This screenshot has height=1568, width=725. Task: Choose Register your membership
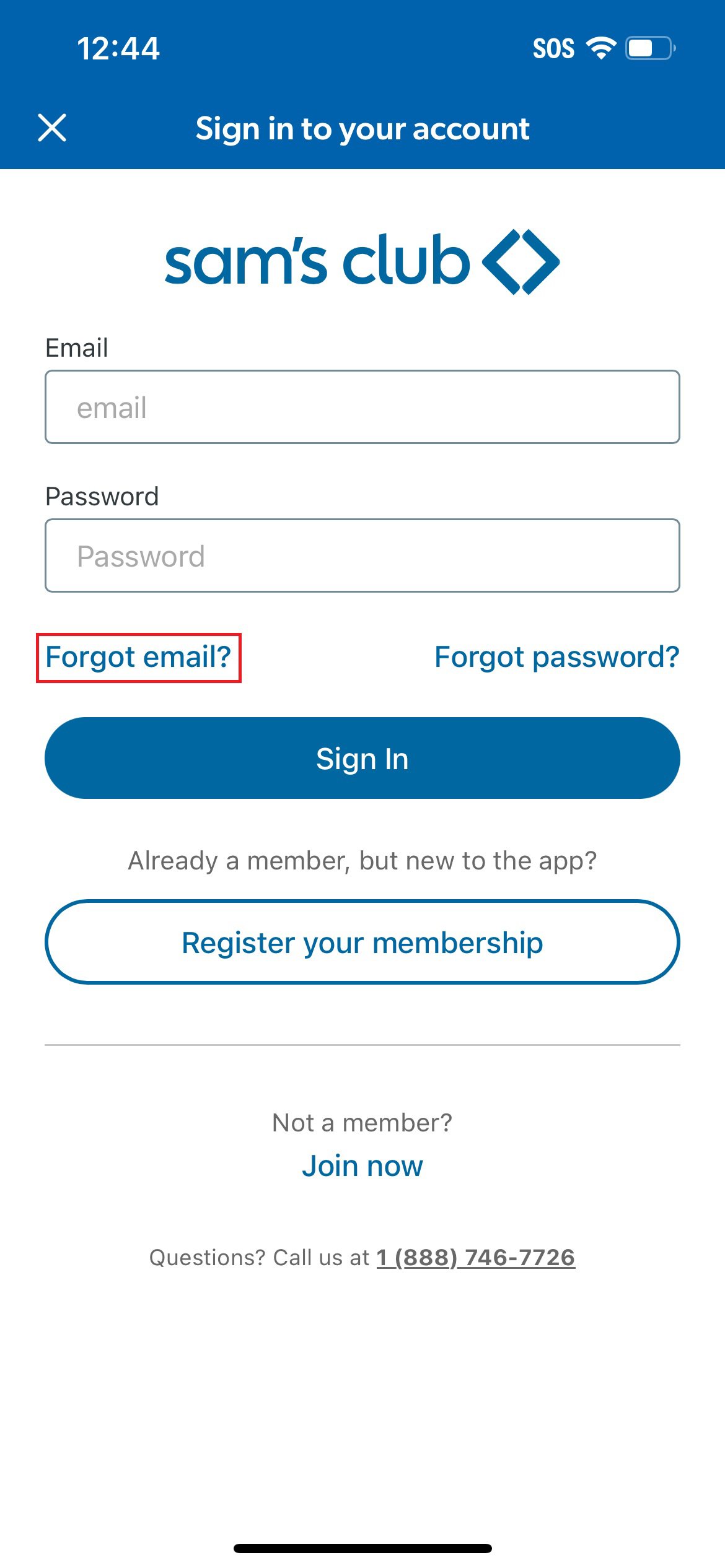(x=362, y=942)
